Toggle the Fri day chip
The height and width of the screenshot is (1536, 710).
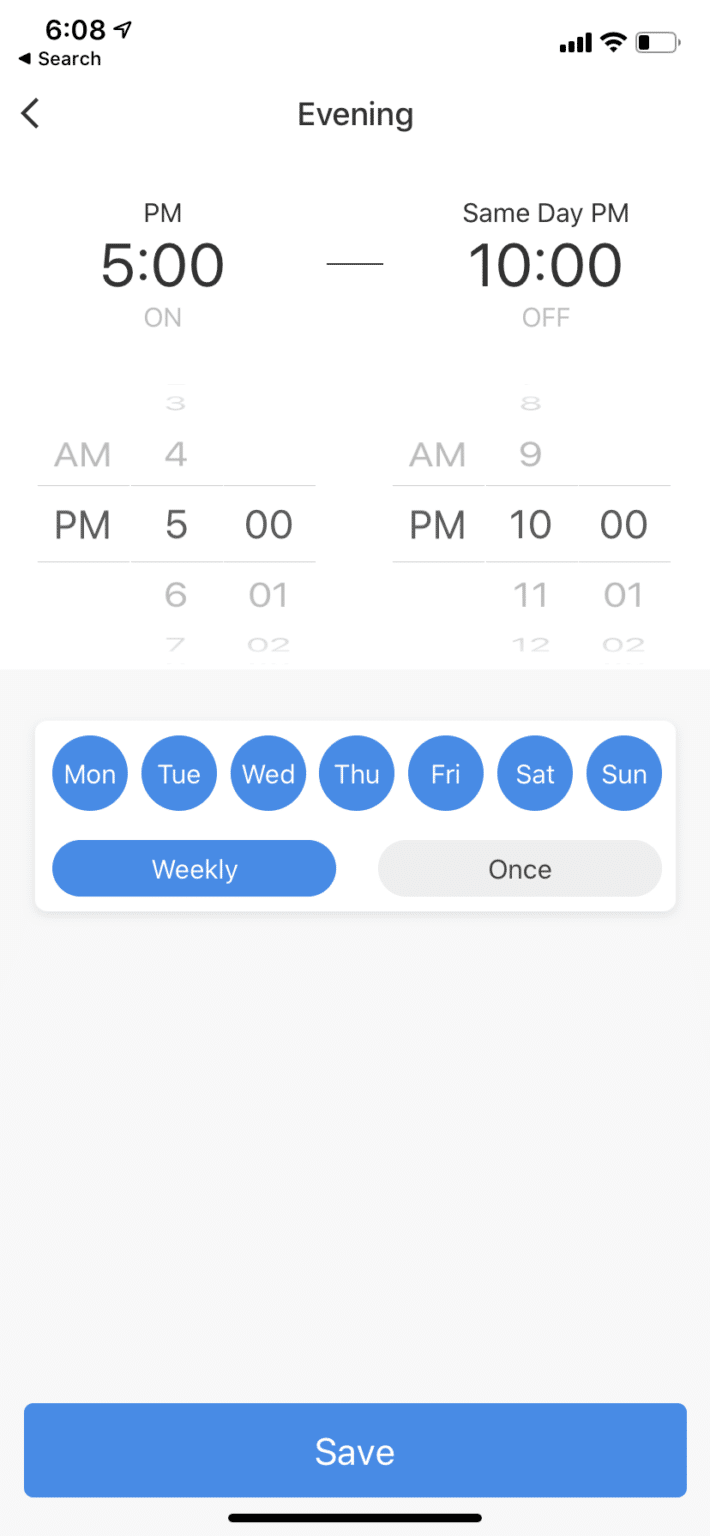446,774
